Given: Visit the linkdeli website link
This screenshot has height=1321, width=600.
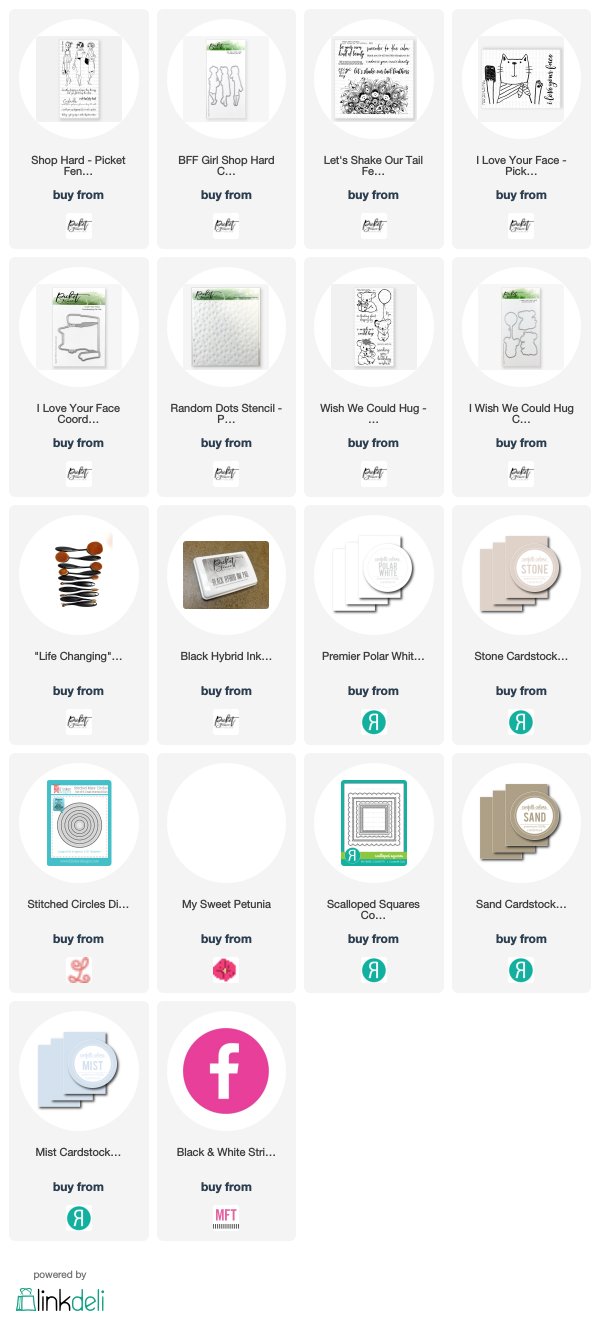Looking at the screenshot, I should click(x=61, y=1299).
